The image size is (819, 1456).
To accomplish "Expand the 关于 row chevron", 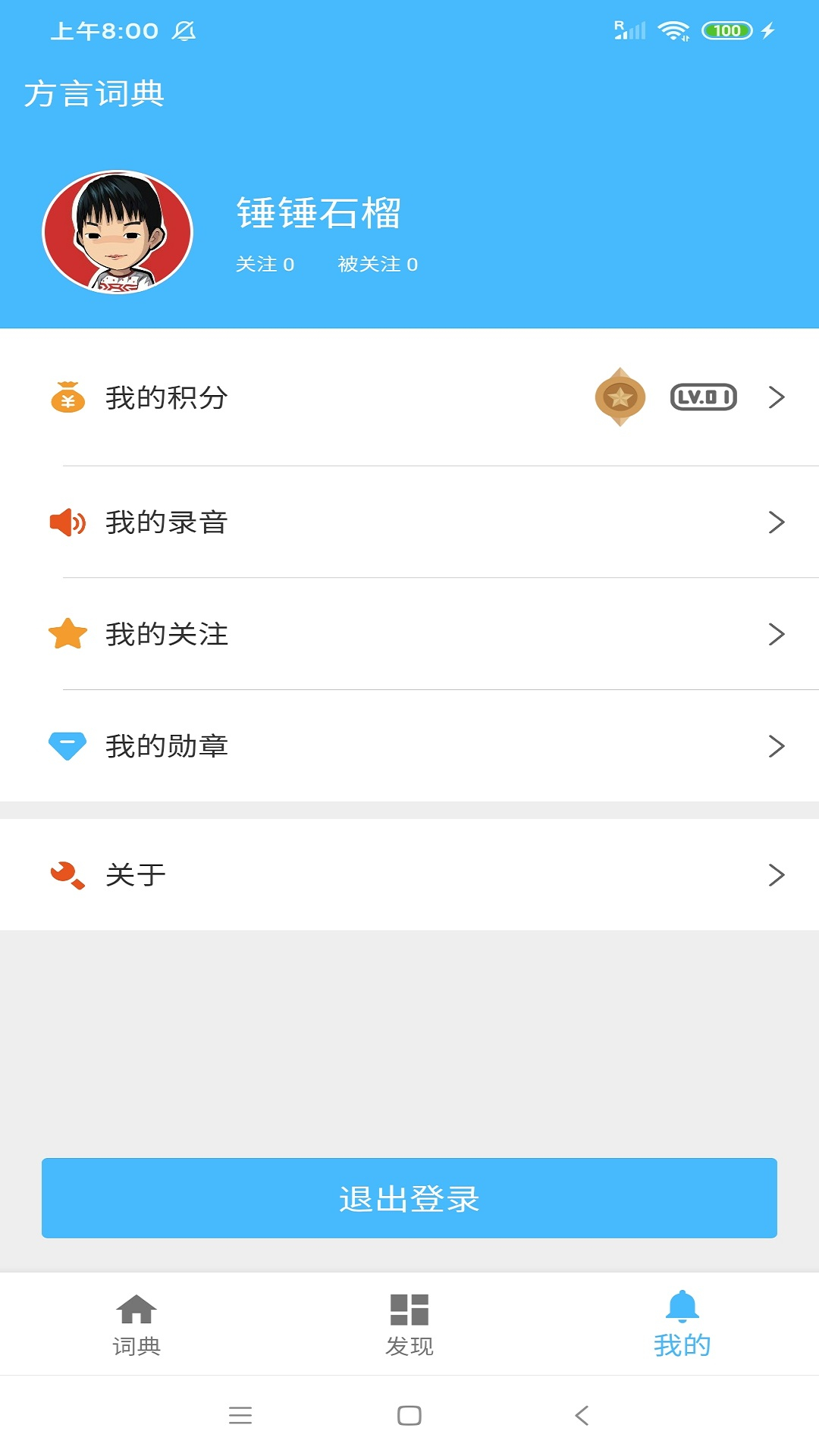I will click(776, 874).
